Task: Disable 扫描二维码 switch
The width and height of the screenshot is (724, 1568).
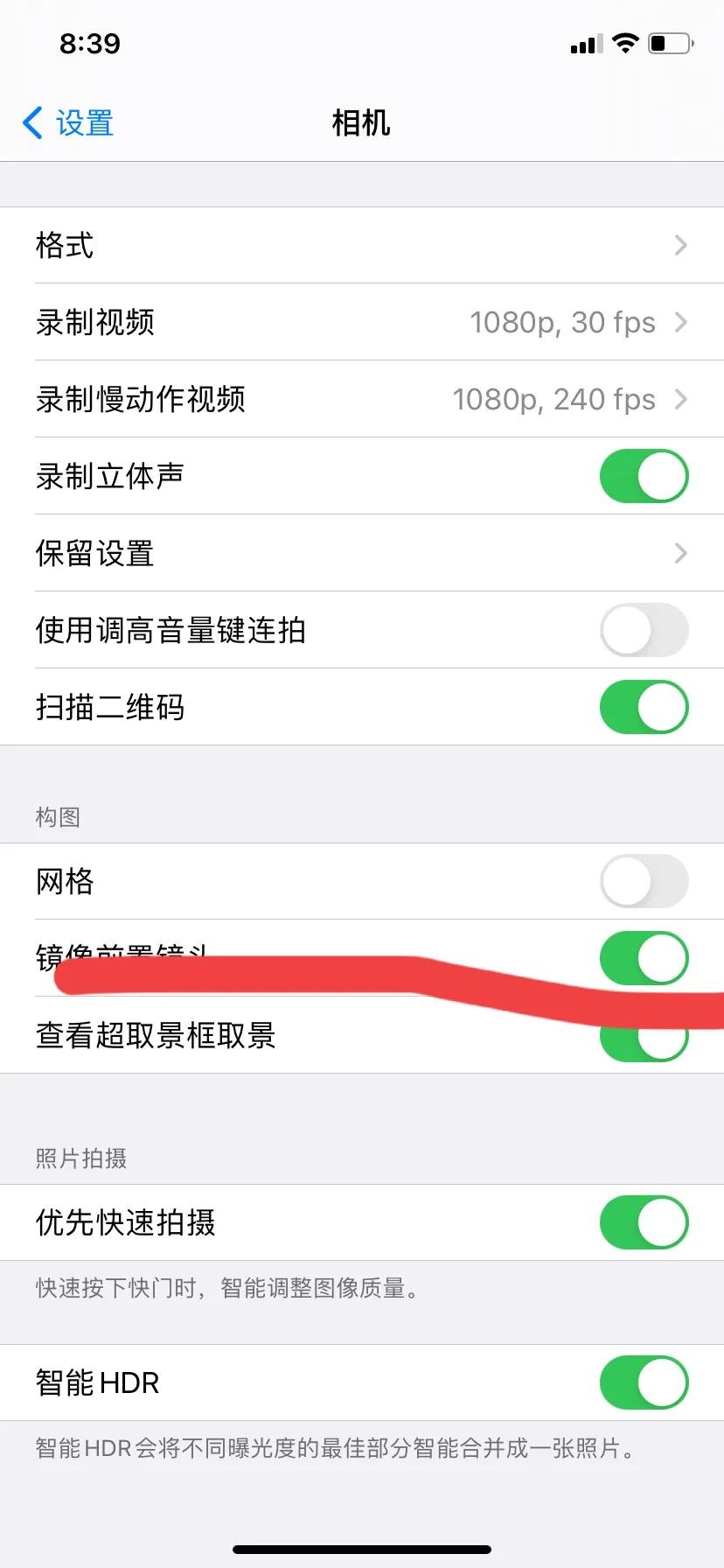Action: coord(644,707)
